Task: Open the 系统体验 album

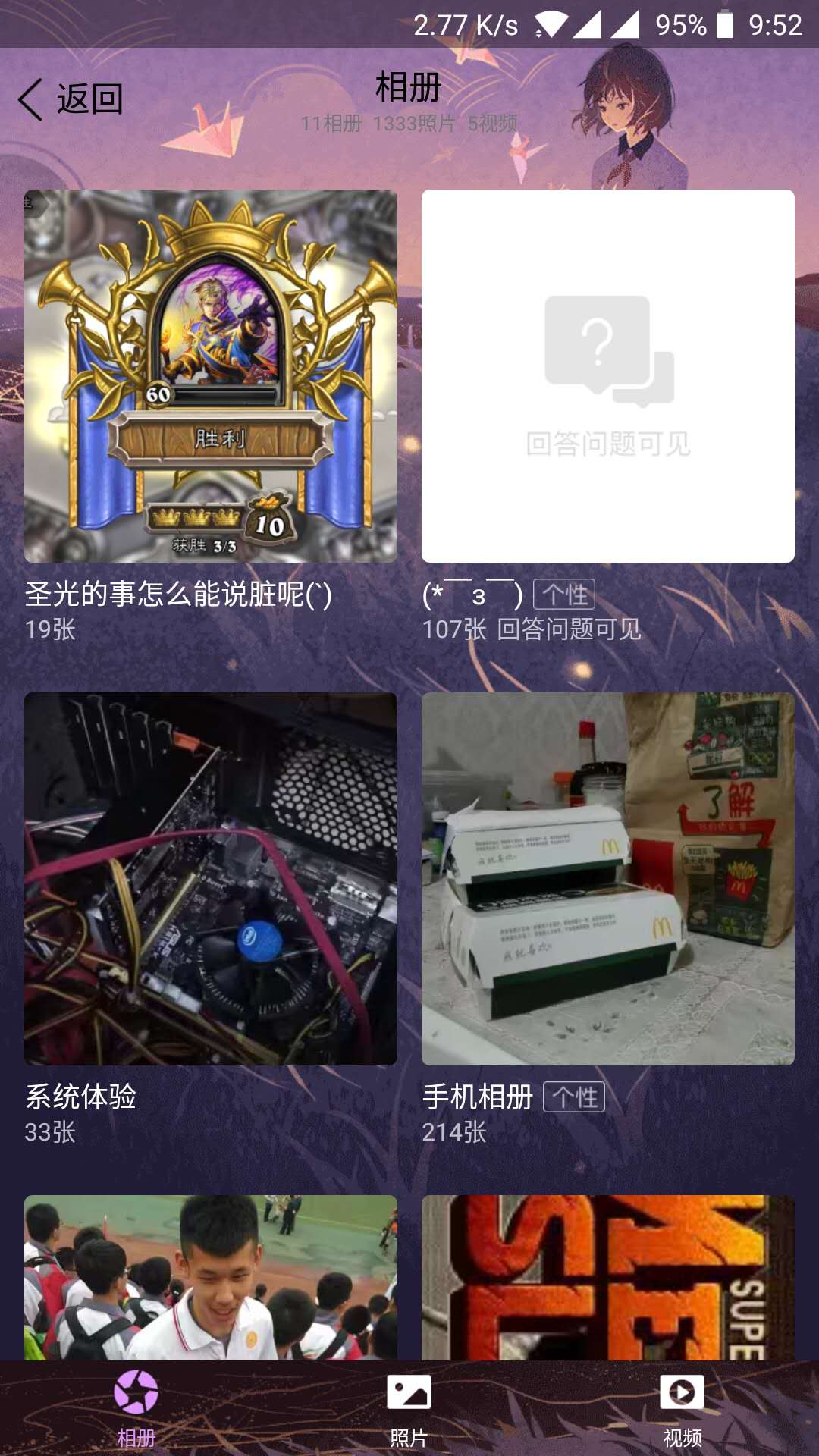Action: (211, 878)
